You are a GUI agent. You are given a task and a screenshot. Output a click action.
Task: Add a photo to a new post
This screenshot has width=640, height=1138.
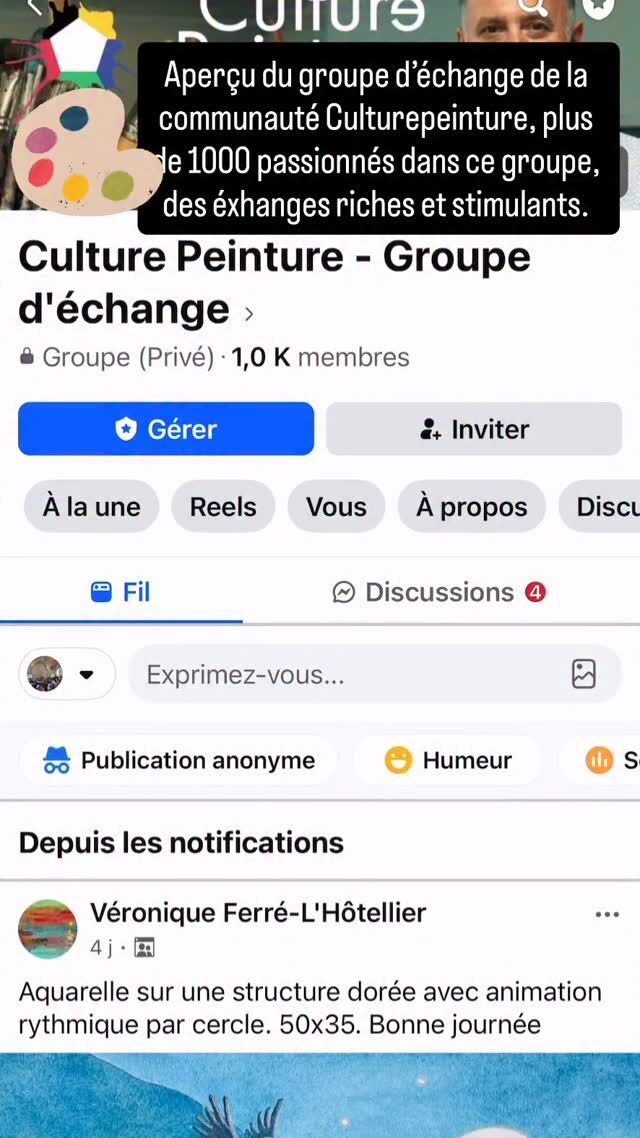584,674
